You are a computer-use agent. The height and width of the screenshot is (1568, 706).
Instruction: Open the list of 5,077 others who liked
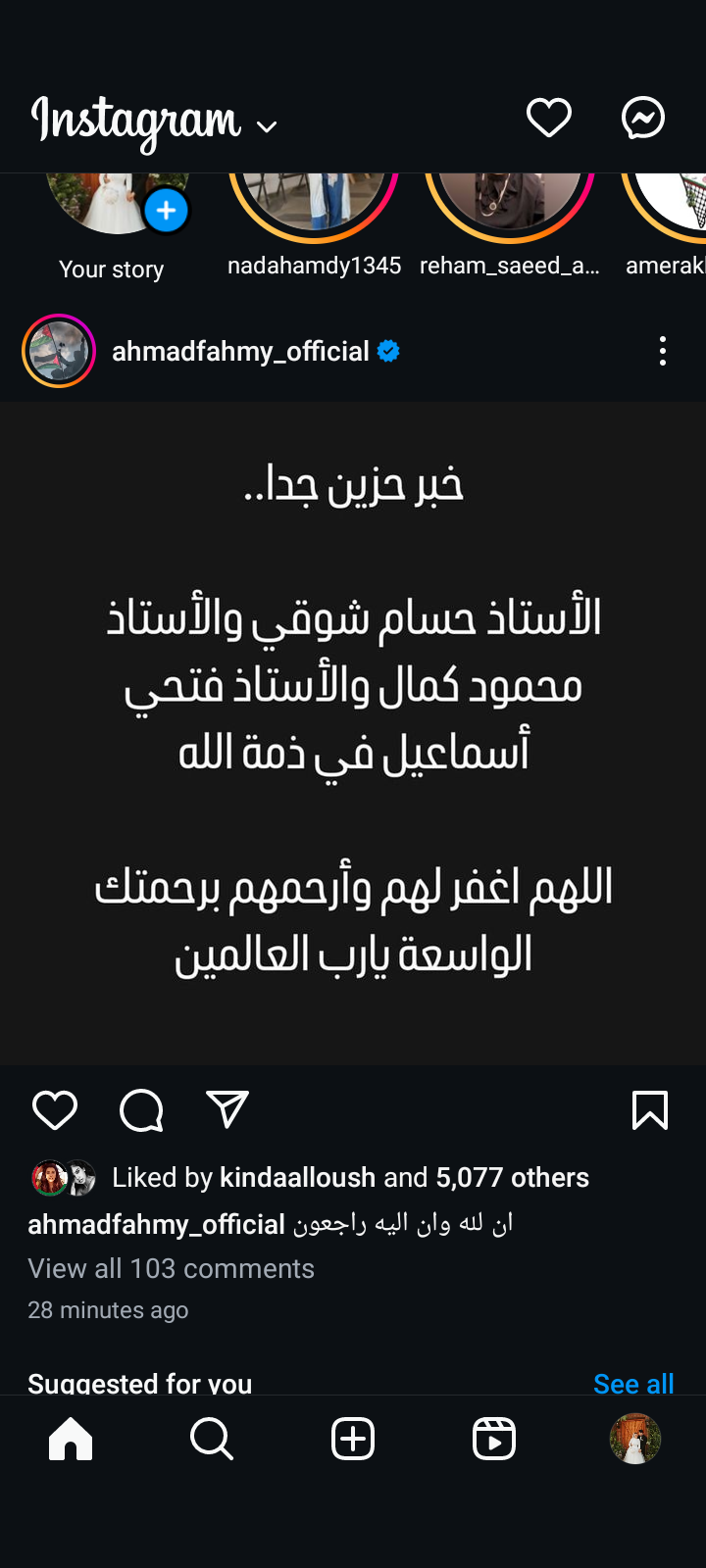point(512,1178)
